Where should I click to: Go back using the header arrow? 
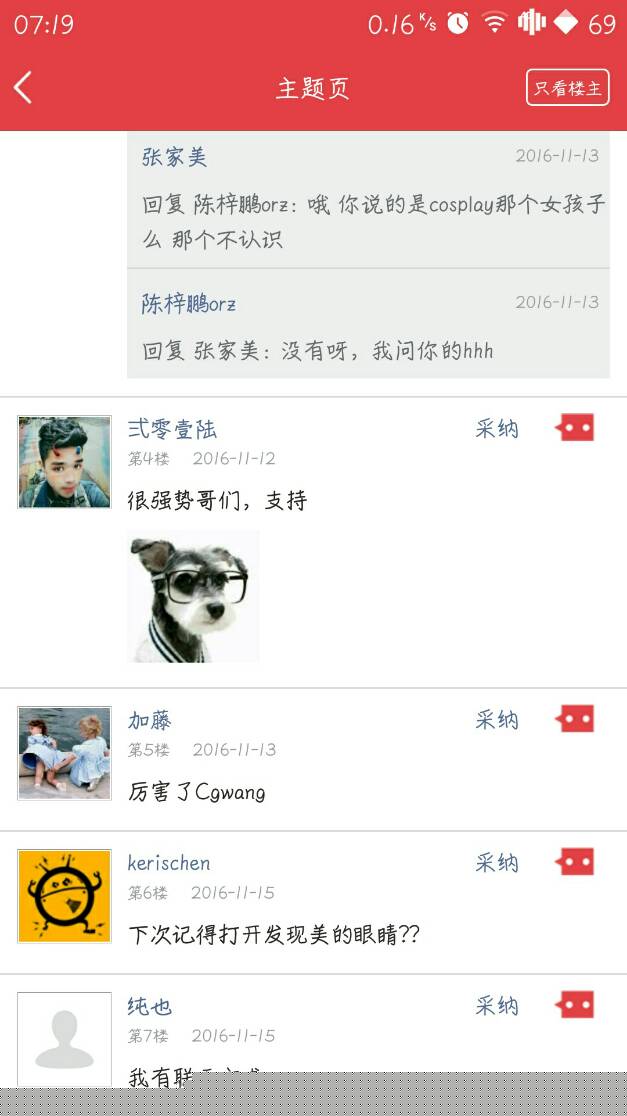tap(24, 88)
